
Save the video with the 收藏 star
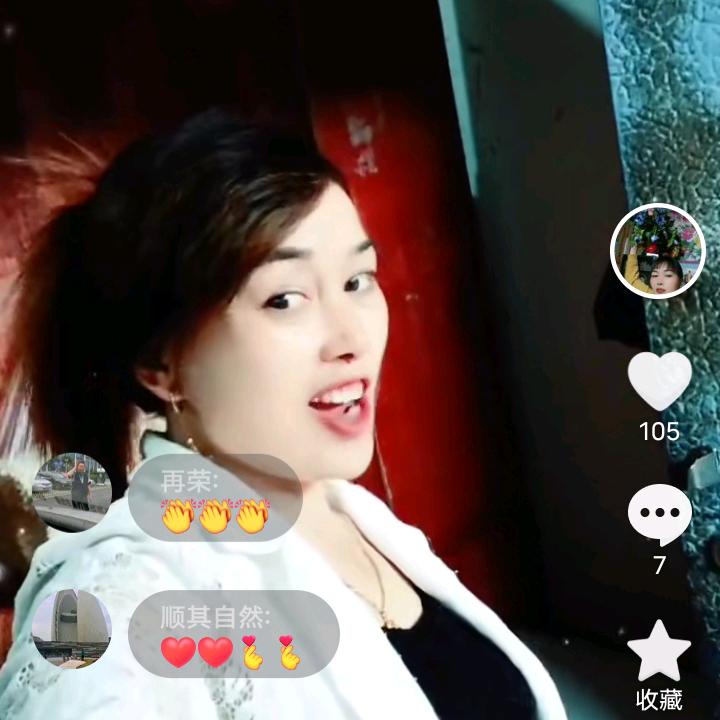(659, 650)
